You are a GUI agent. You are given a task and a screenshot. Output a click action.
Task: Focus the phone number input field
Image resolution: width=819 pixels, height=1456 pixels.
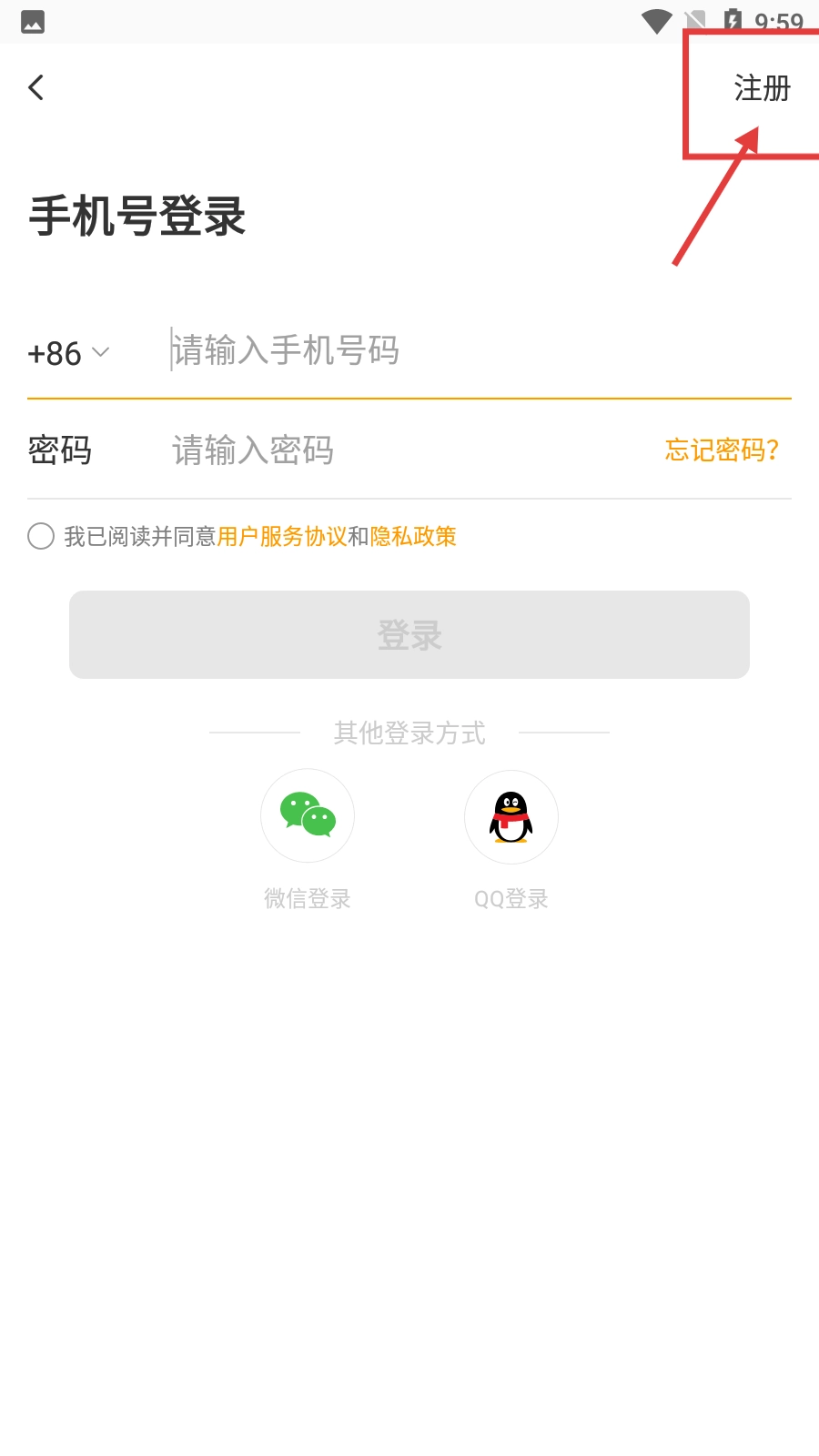(455, 350)
